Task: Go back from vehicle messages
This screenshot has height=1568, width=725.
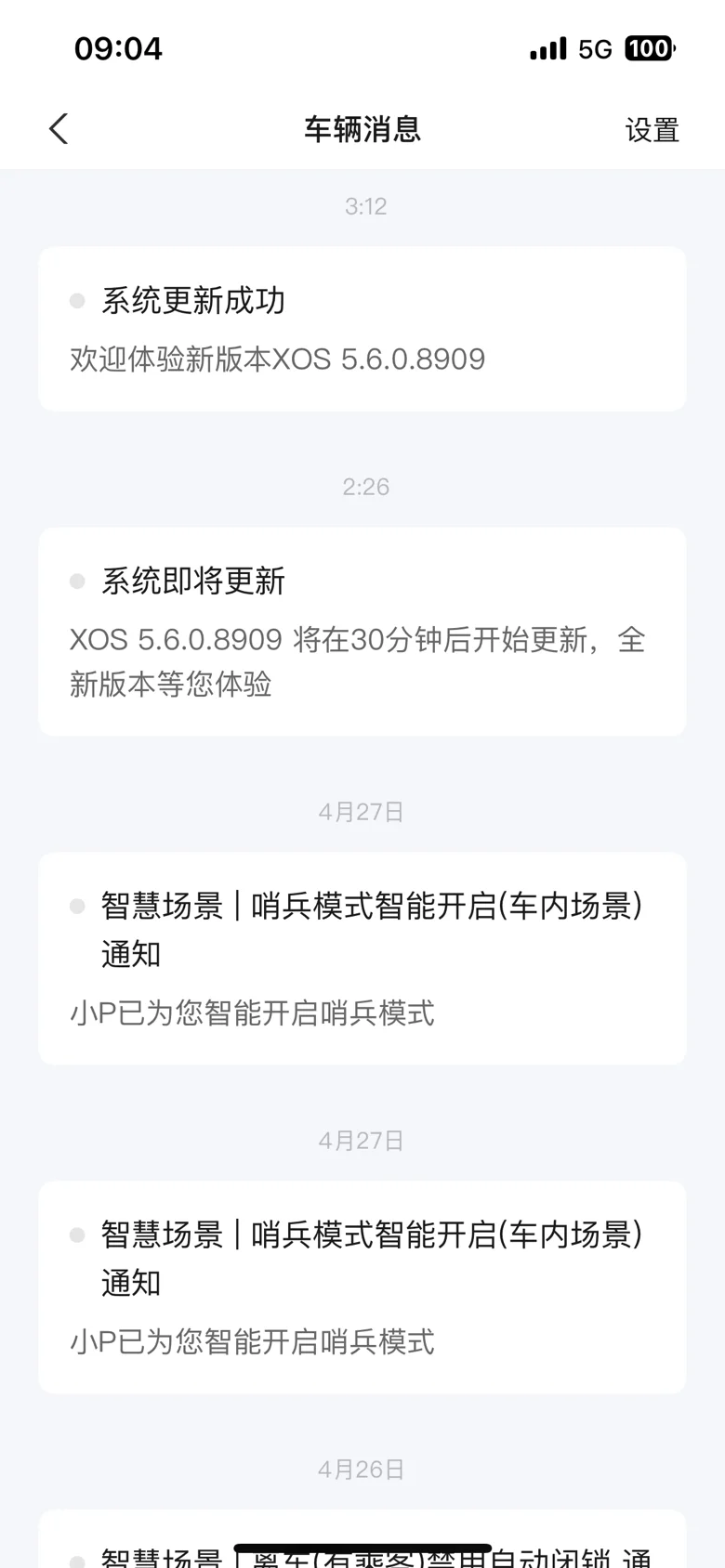Action: [59, 129]
